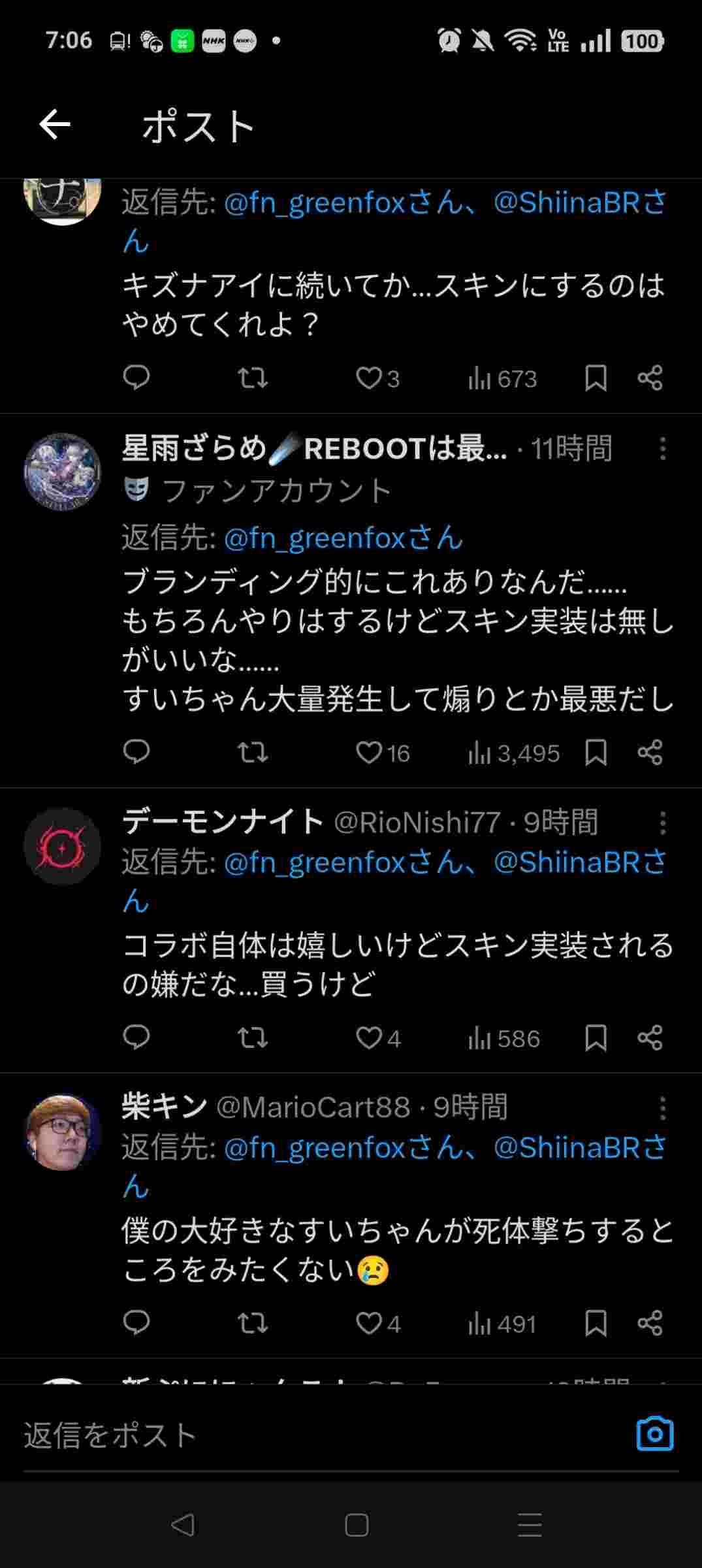Reply to 柴キン's post
The width and height of the screenshot is (702, 1568).
136,1323
